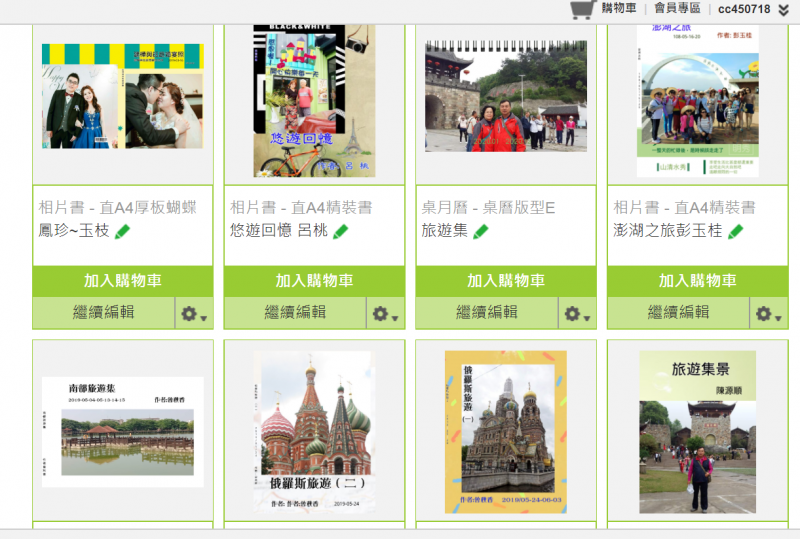Edit the name of 悠遊回憶 呂桃

coord(340,232)
